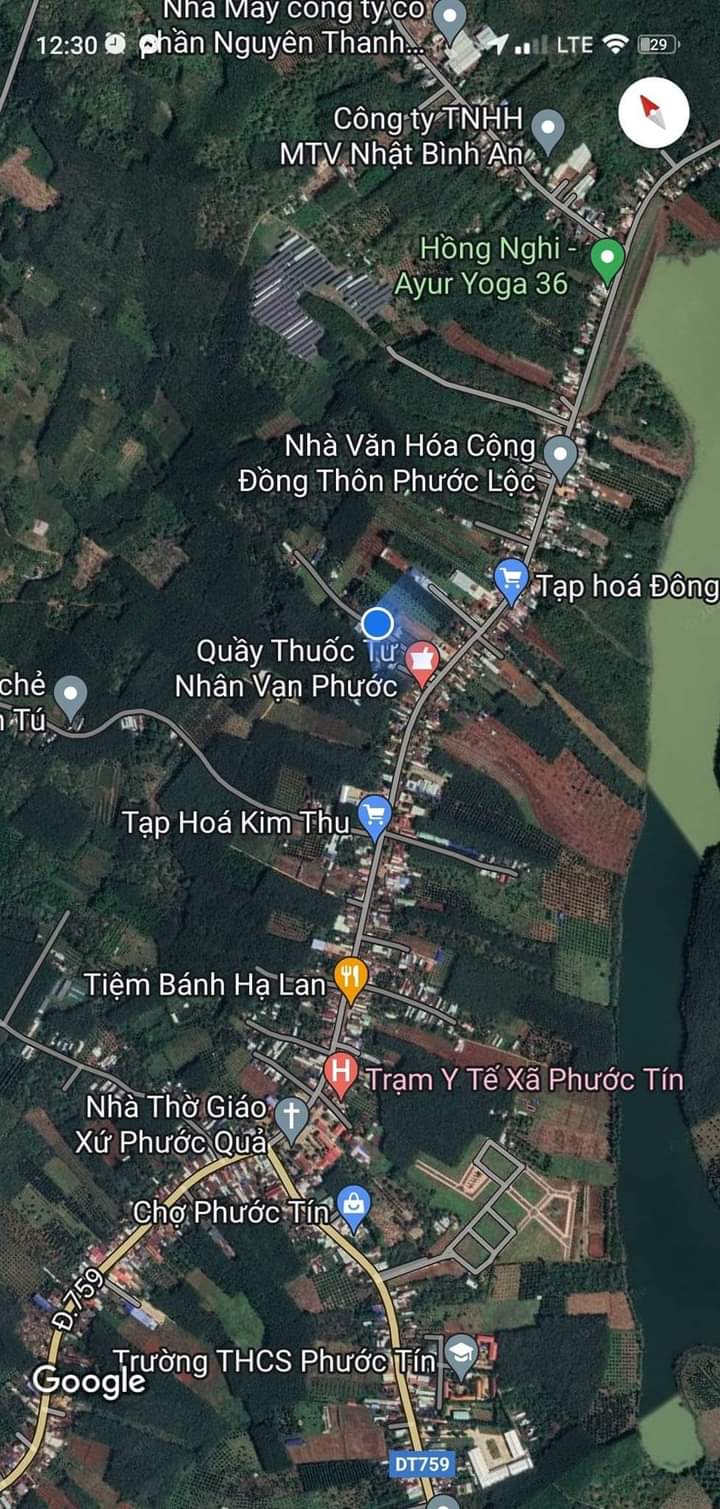Select Công ty TNHH MTV Nhật Bình An marker
This screenshot has width=720, height=1509.
tap(547, 129)
